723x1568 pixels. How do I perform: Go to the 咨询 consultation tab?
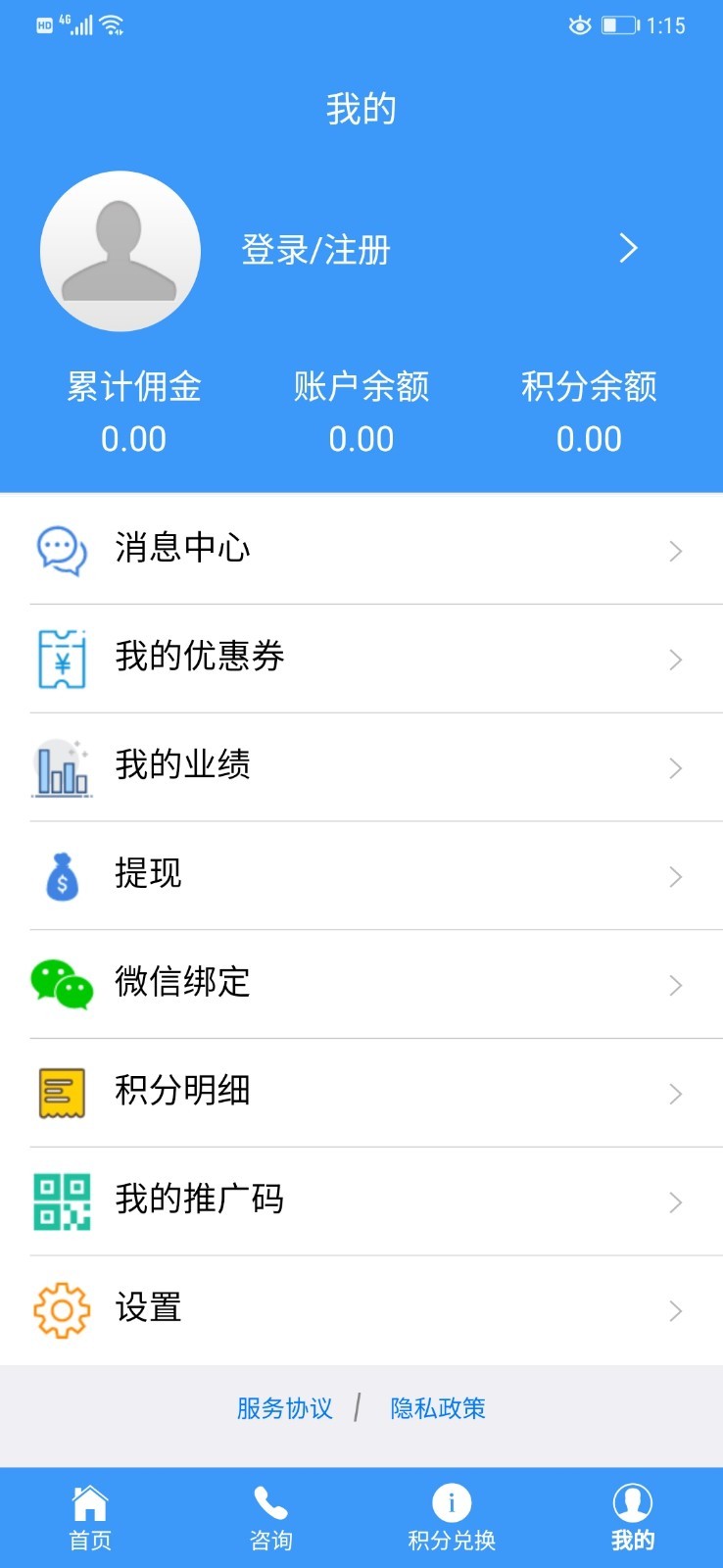tap(271, 1517)
